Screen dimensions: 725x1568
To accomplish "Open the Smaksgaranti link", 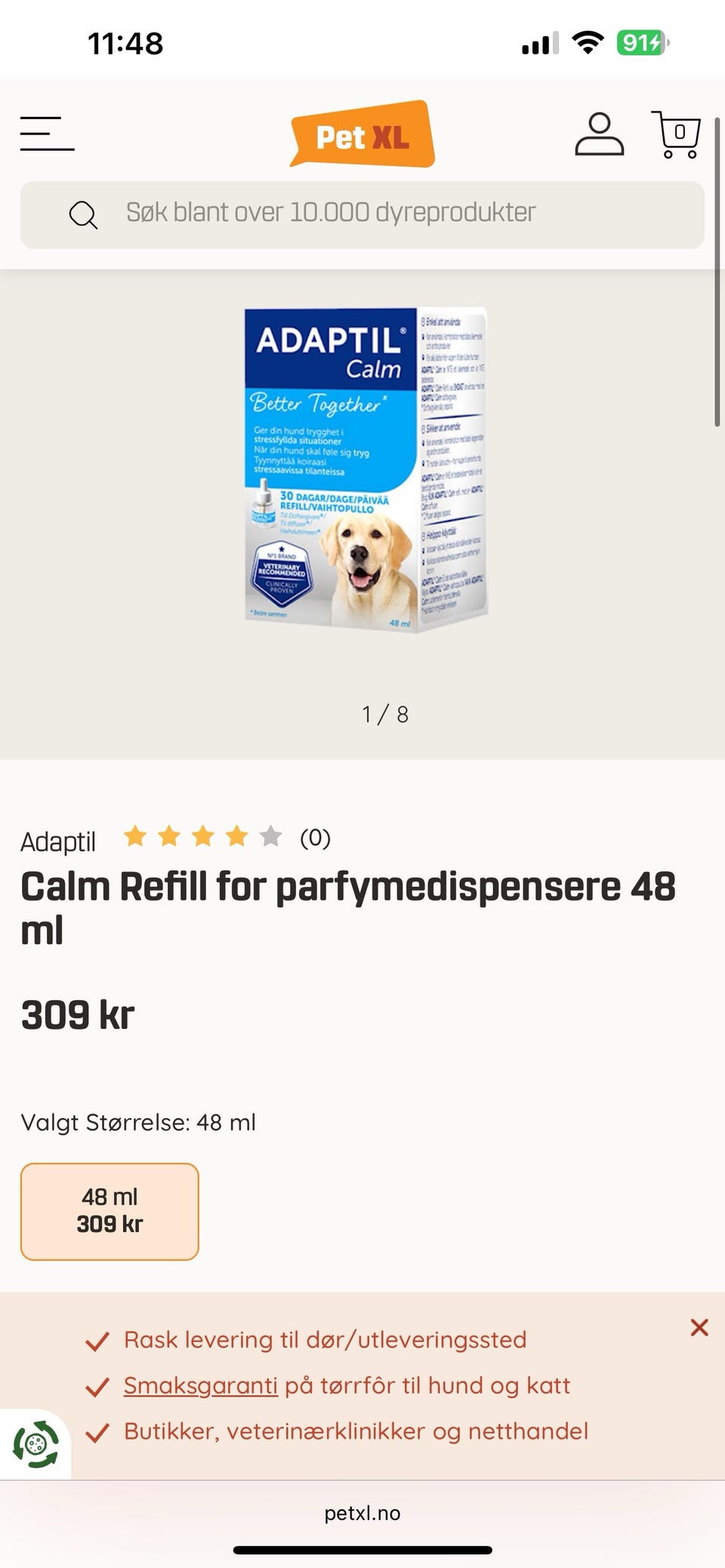I will (202, 1386).
